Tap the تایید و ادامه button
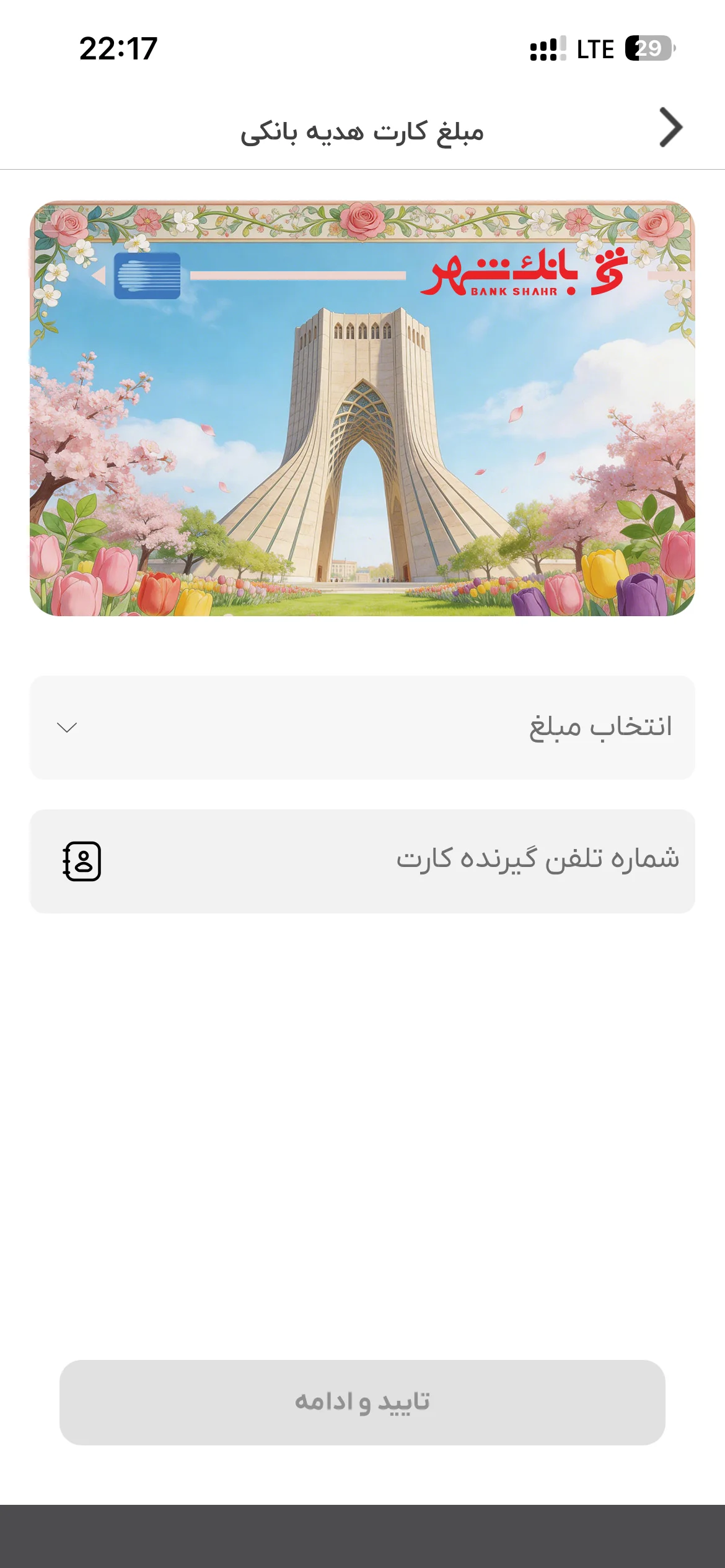This screenshot has width=725, height=1568. click(x=362, y=1402)
